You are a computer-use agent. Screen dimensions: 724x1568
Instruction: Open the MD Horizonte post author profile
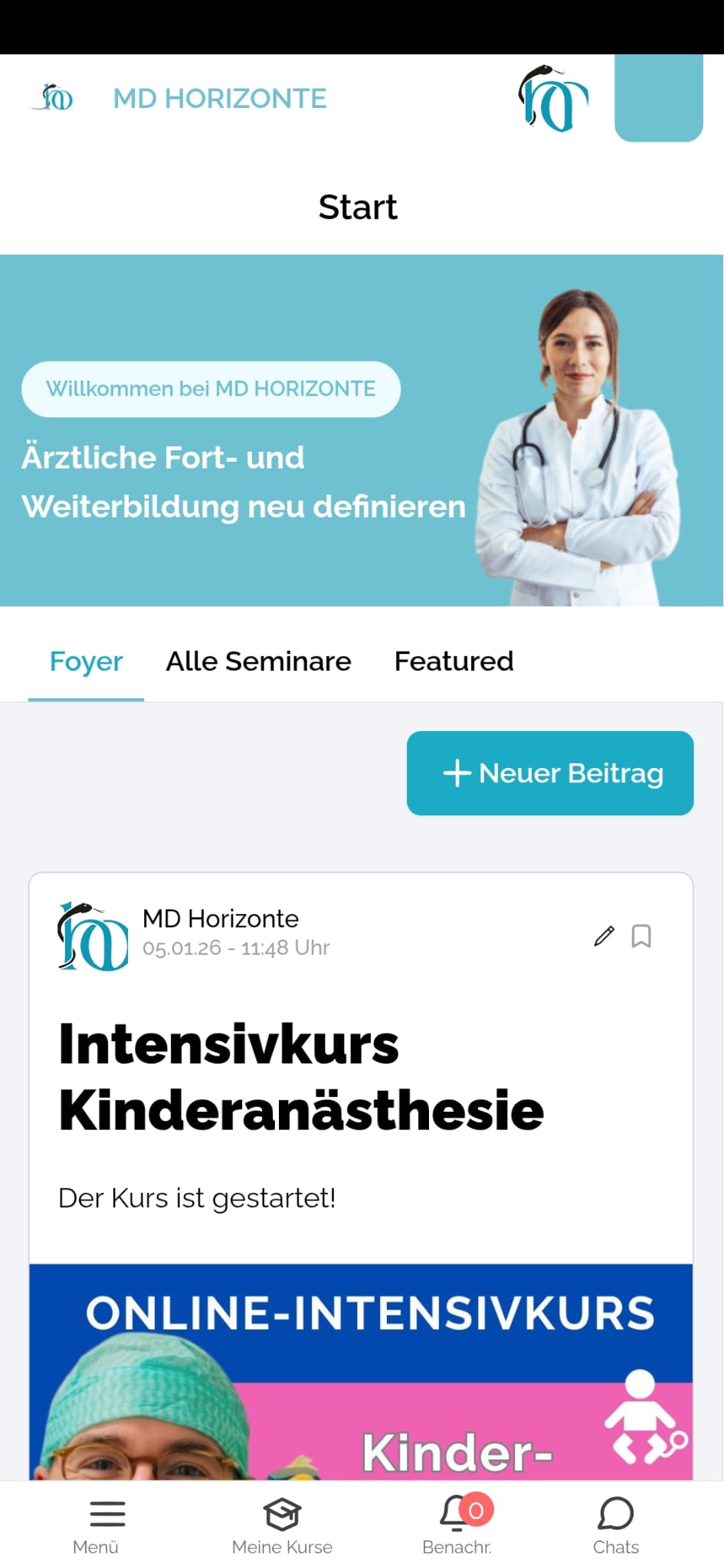pyautogui.click(x=221, y=918)
